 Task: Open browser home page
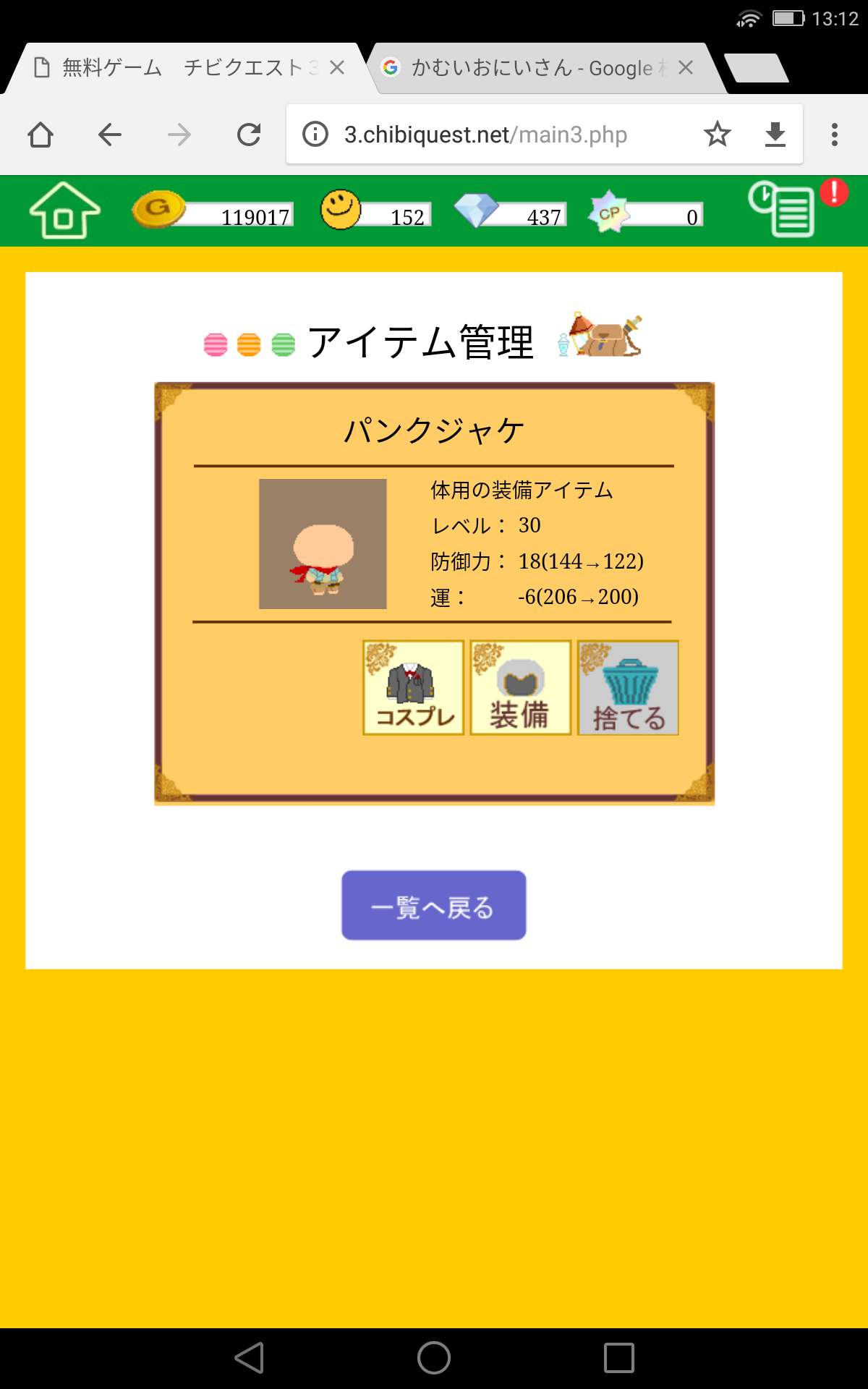tap(41, 135)
